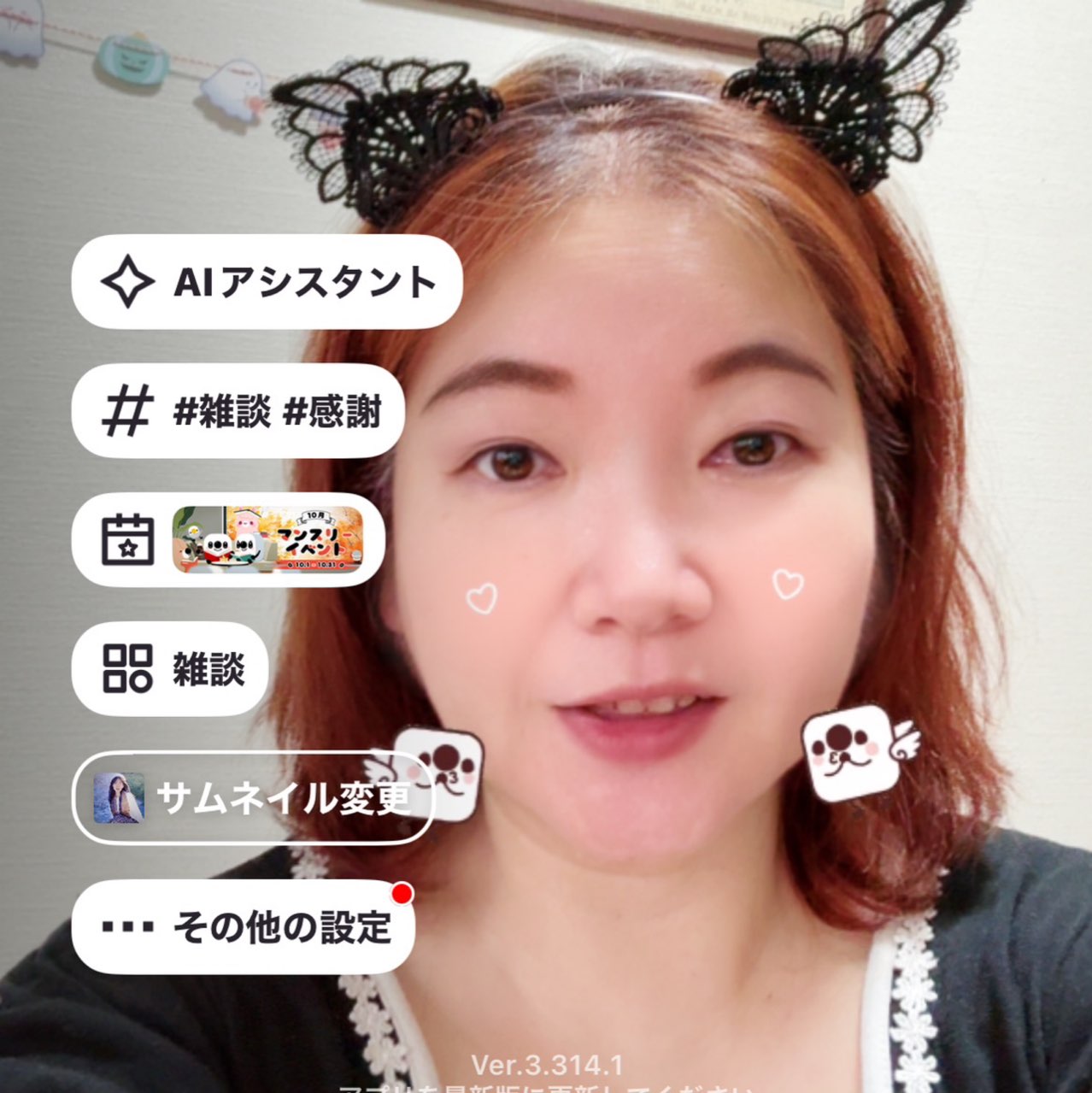Tap サムネイル変更 to change thumbnail
Image resolution: width=1092 pixels, height=1093 pixels.
[253, 797]
